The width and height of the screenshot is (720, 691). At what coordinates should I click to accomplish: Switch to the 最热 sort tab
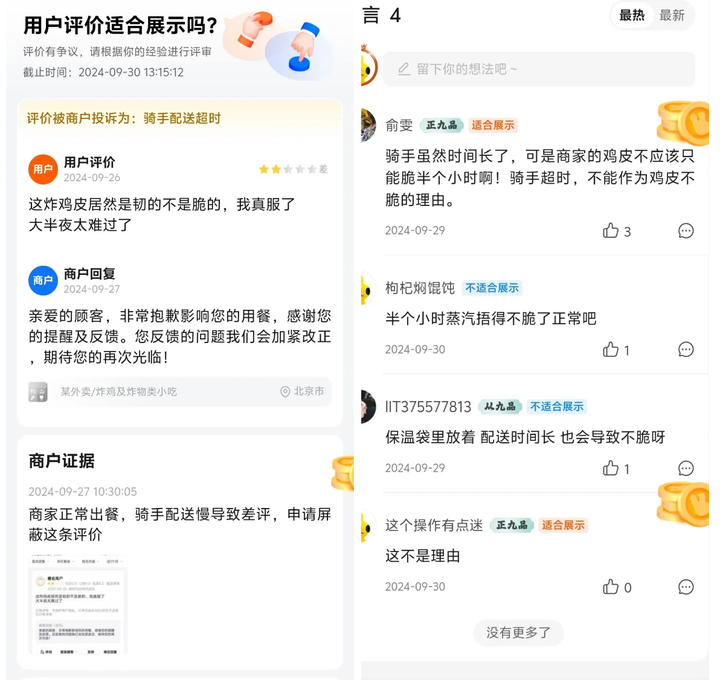(632, 15)
